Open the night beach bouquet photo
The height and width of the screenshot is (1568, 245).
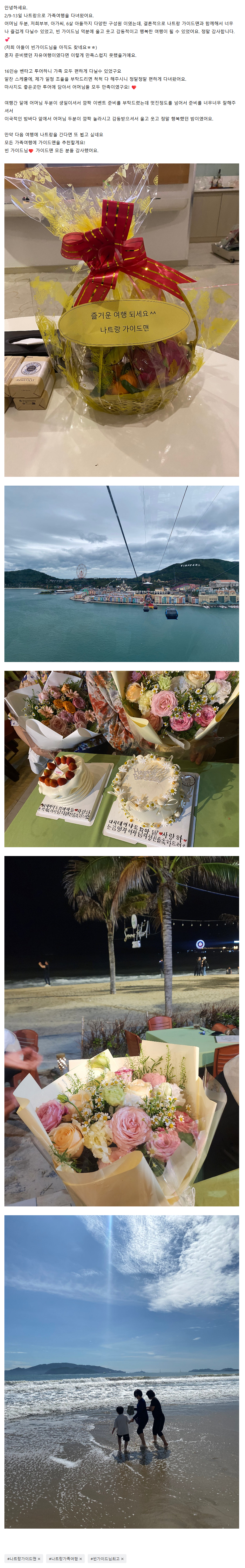coord(121,1031)
